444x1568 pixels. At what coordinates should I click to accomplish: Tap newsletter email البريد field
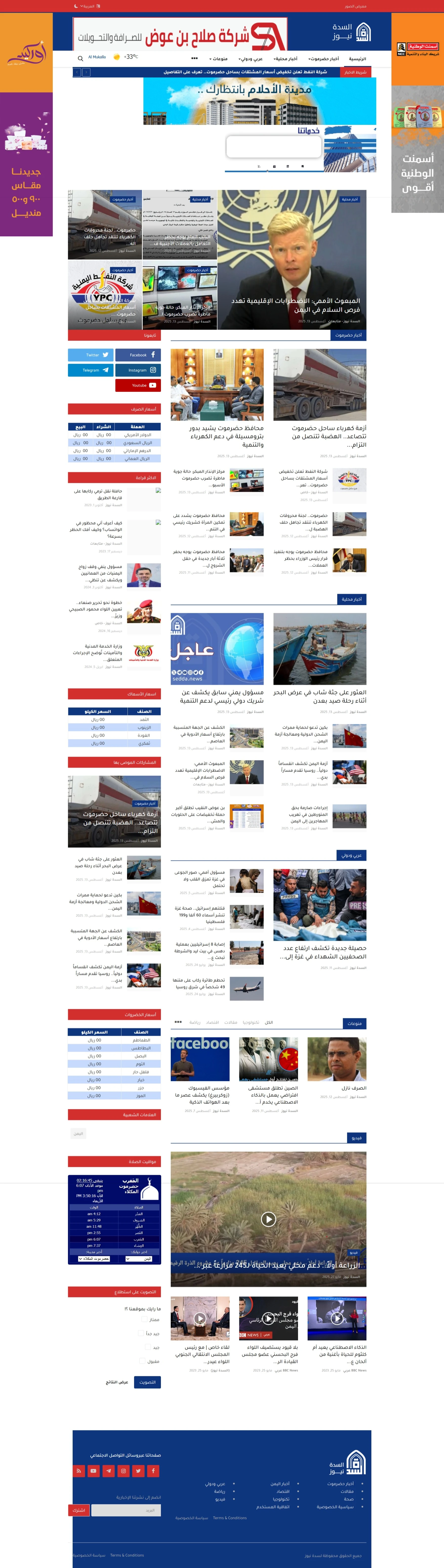125,1510
